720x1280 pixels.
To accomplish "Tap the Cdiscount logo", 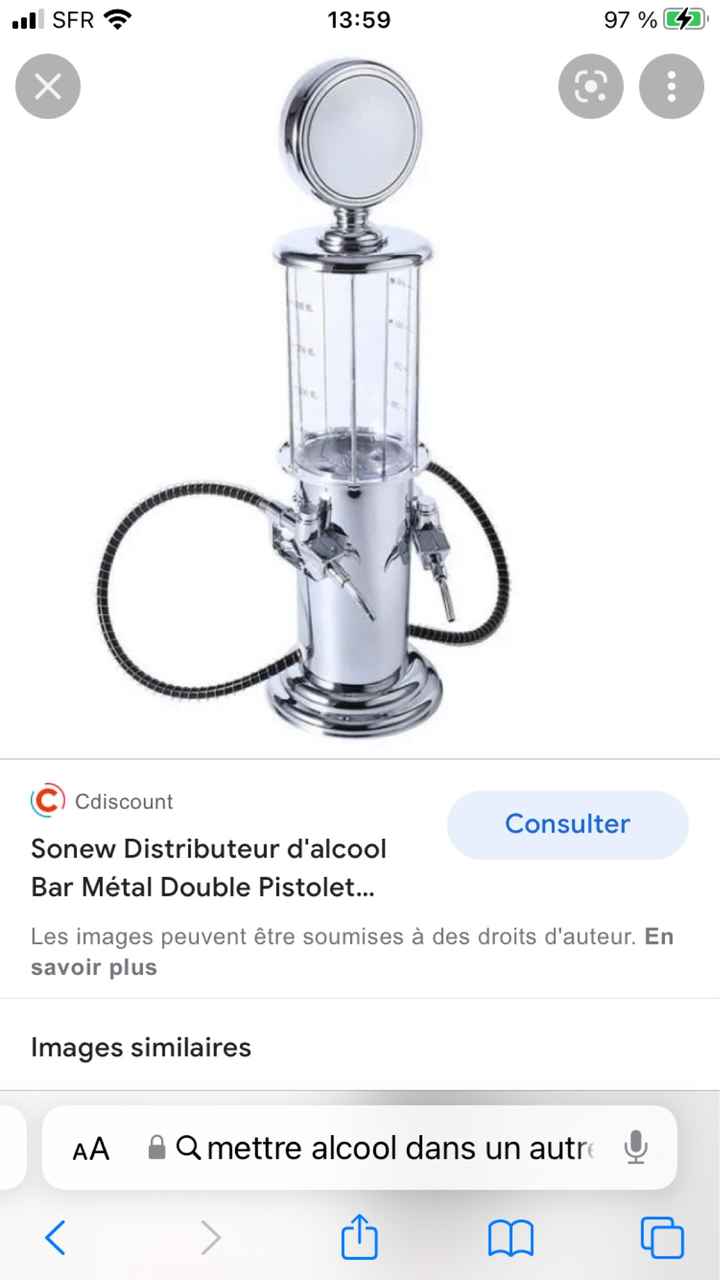I will (x=46, y=801).
